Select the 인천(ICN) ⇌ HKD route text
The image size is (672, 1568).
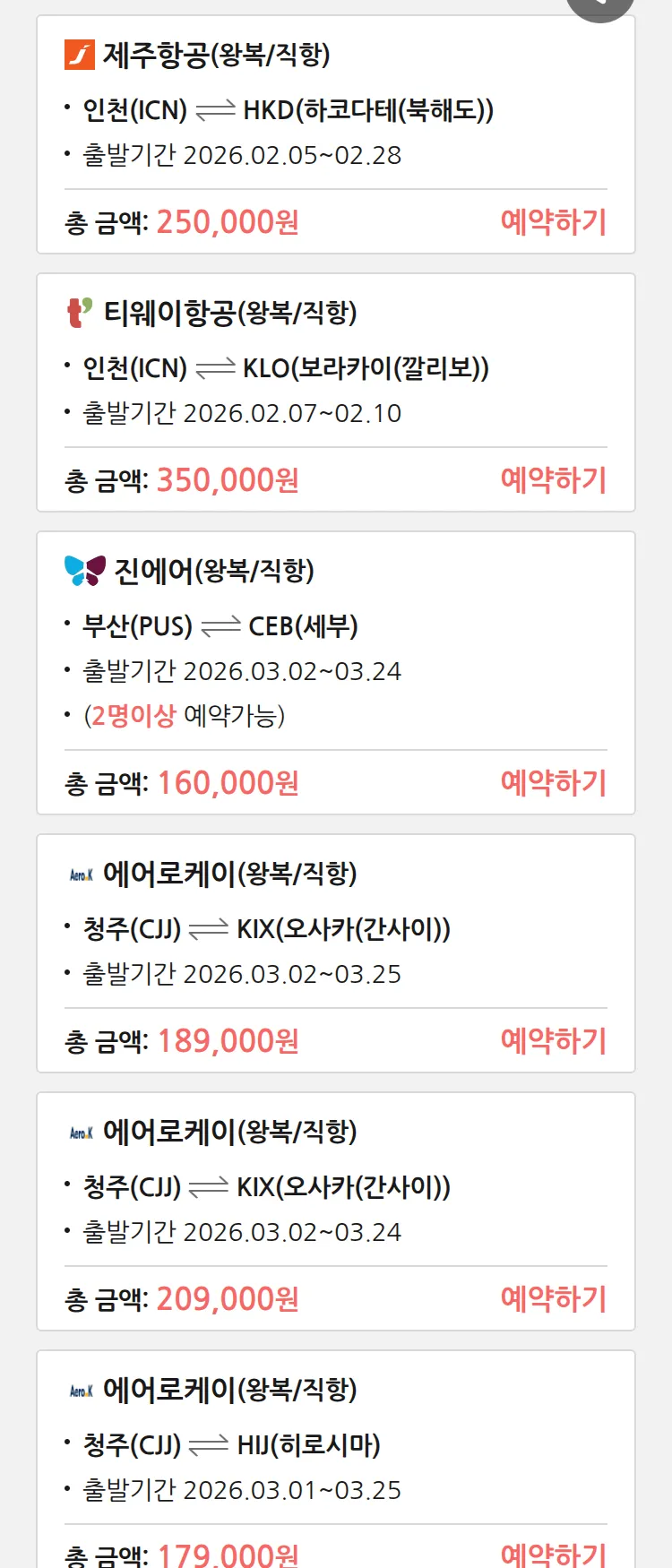click(x=276, y=108)
